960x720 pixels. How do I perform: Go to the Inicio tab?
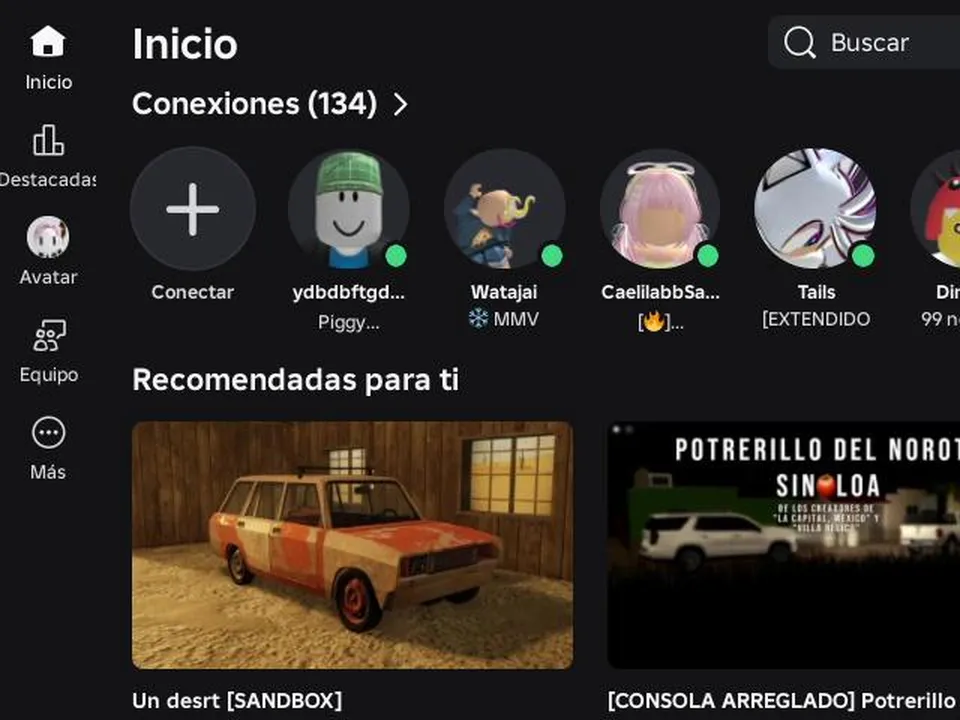pos(48,58)
